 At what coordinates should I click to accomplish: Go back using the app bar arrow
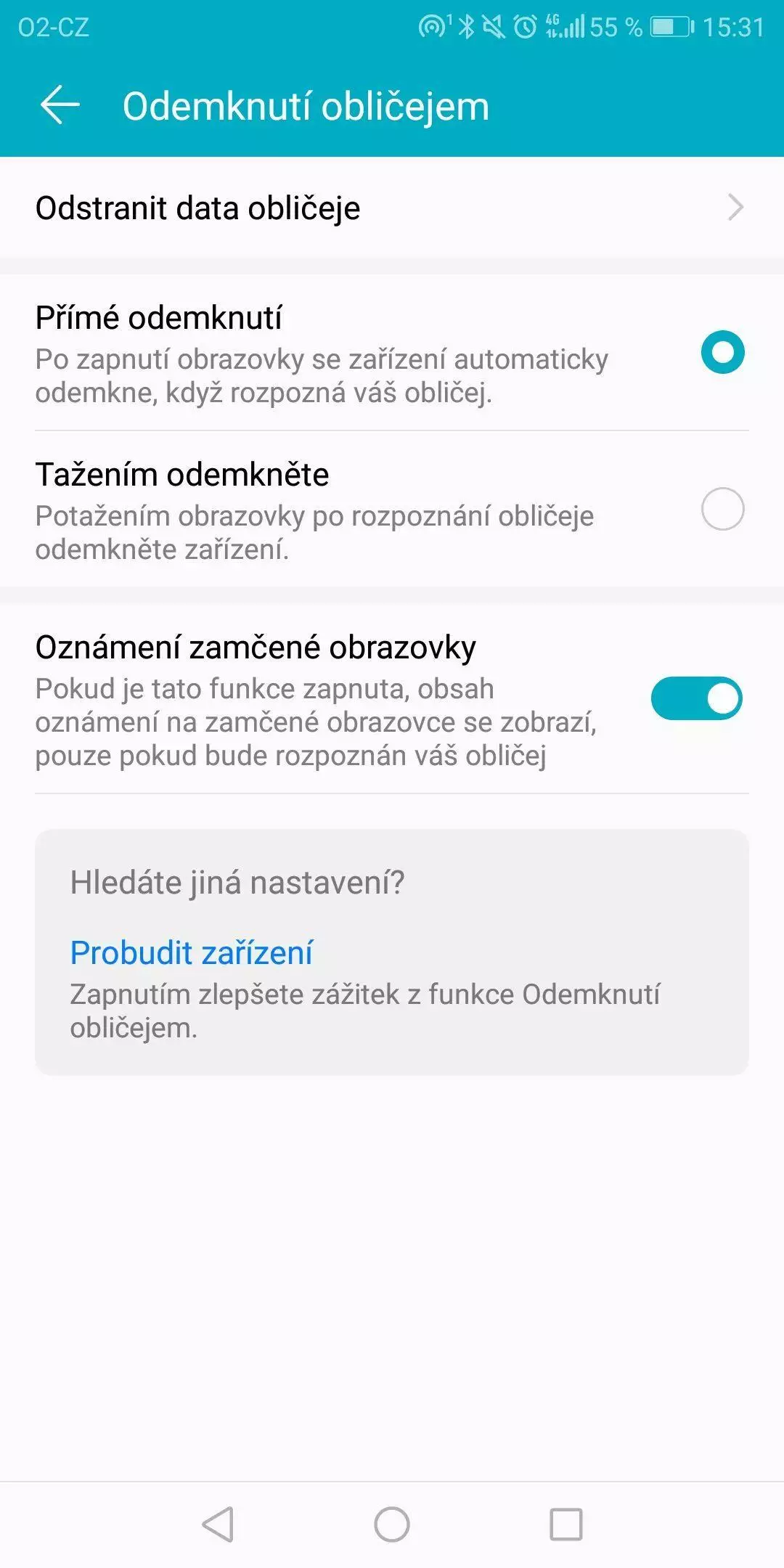coord(60,105)
